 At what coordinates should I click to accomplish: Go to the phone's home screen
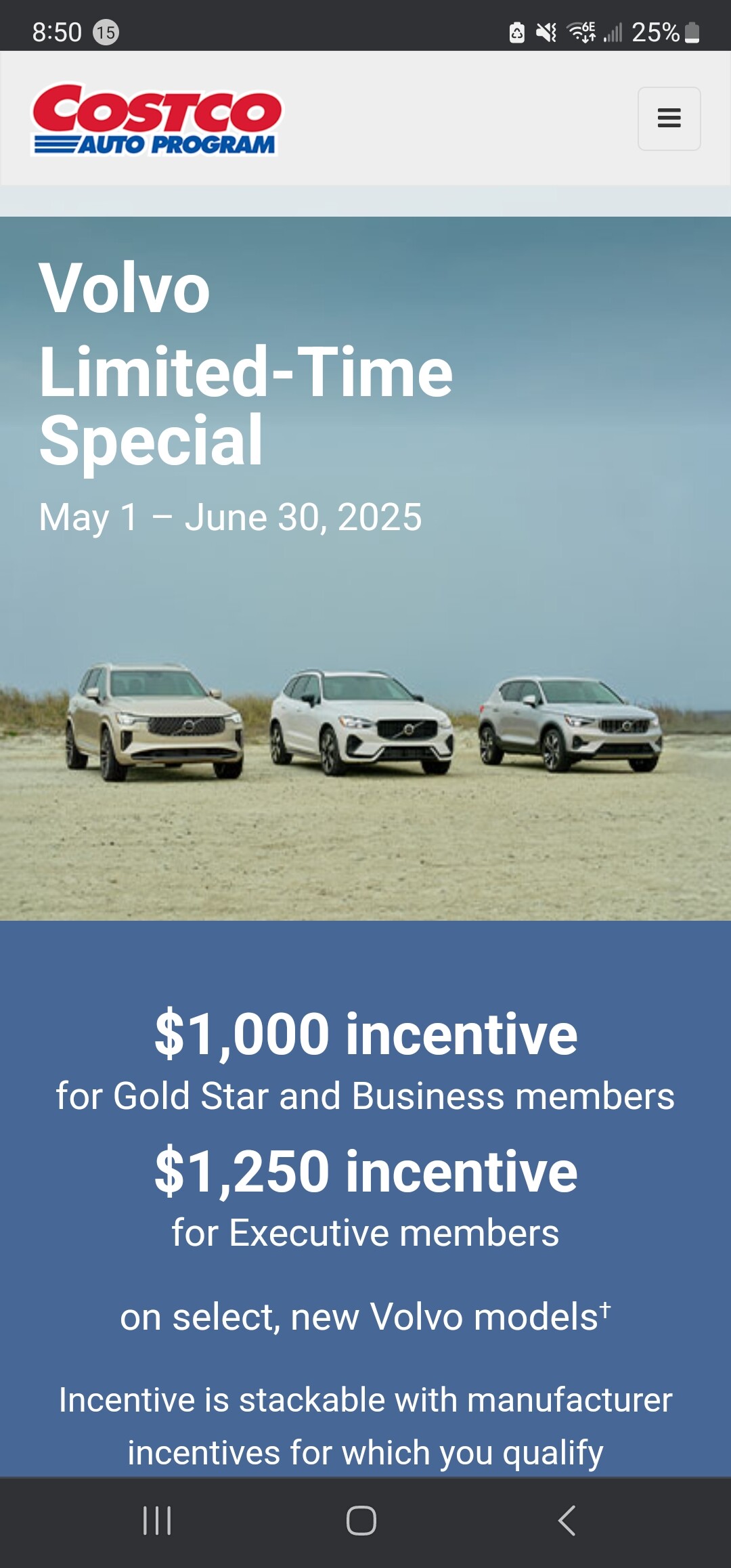tap(361, 1521)
